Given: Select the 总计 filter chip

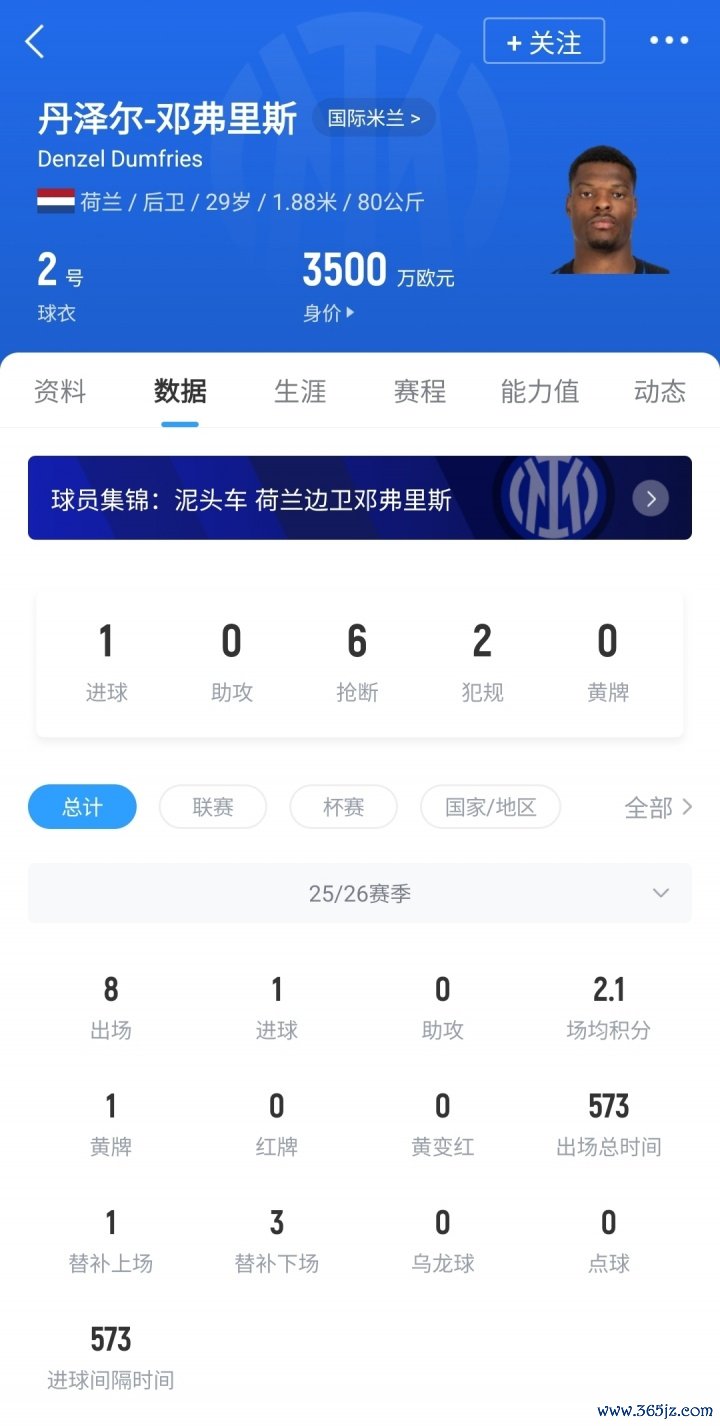Looking at the screenshot, I should [x=82, y=807].
